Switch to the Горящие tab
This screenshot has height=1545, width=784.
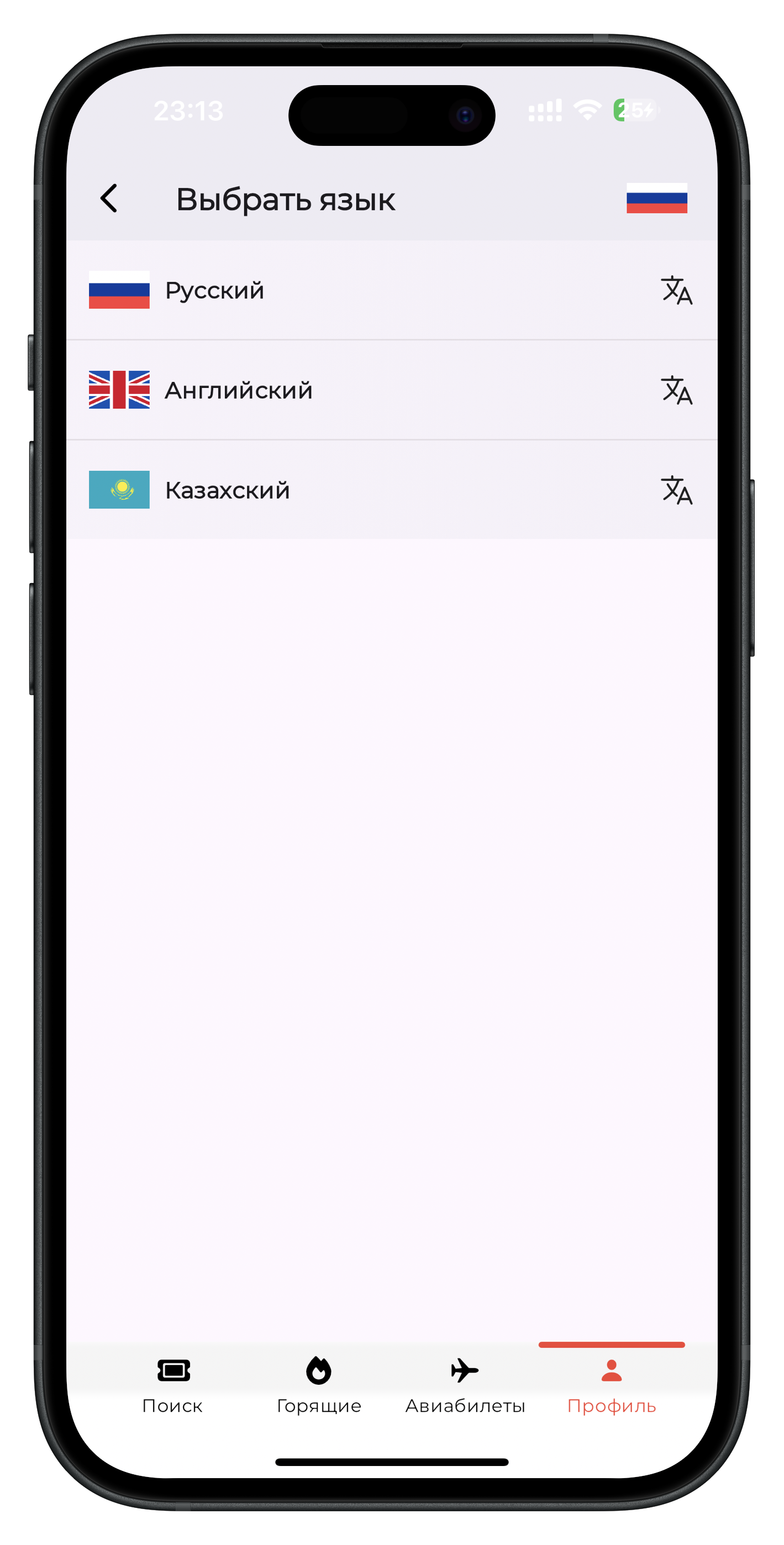point(319,1385)
